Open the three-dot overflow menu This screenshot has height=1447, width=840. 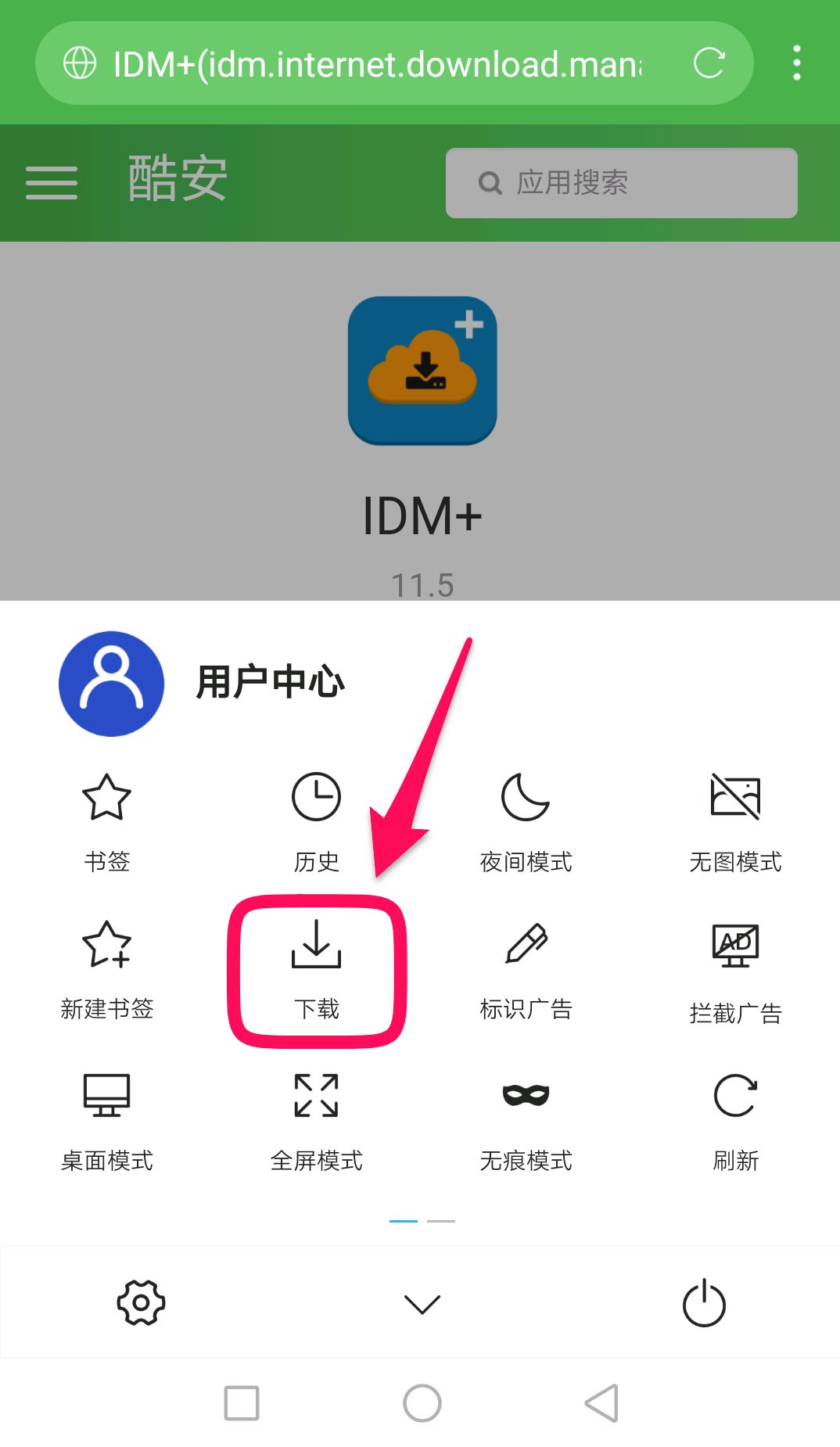[796, 63]
